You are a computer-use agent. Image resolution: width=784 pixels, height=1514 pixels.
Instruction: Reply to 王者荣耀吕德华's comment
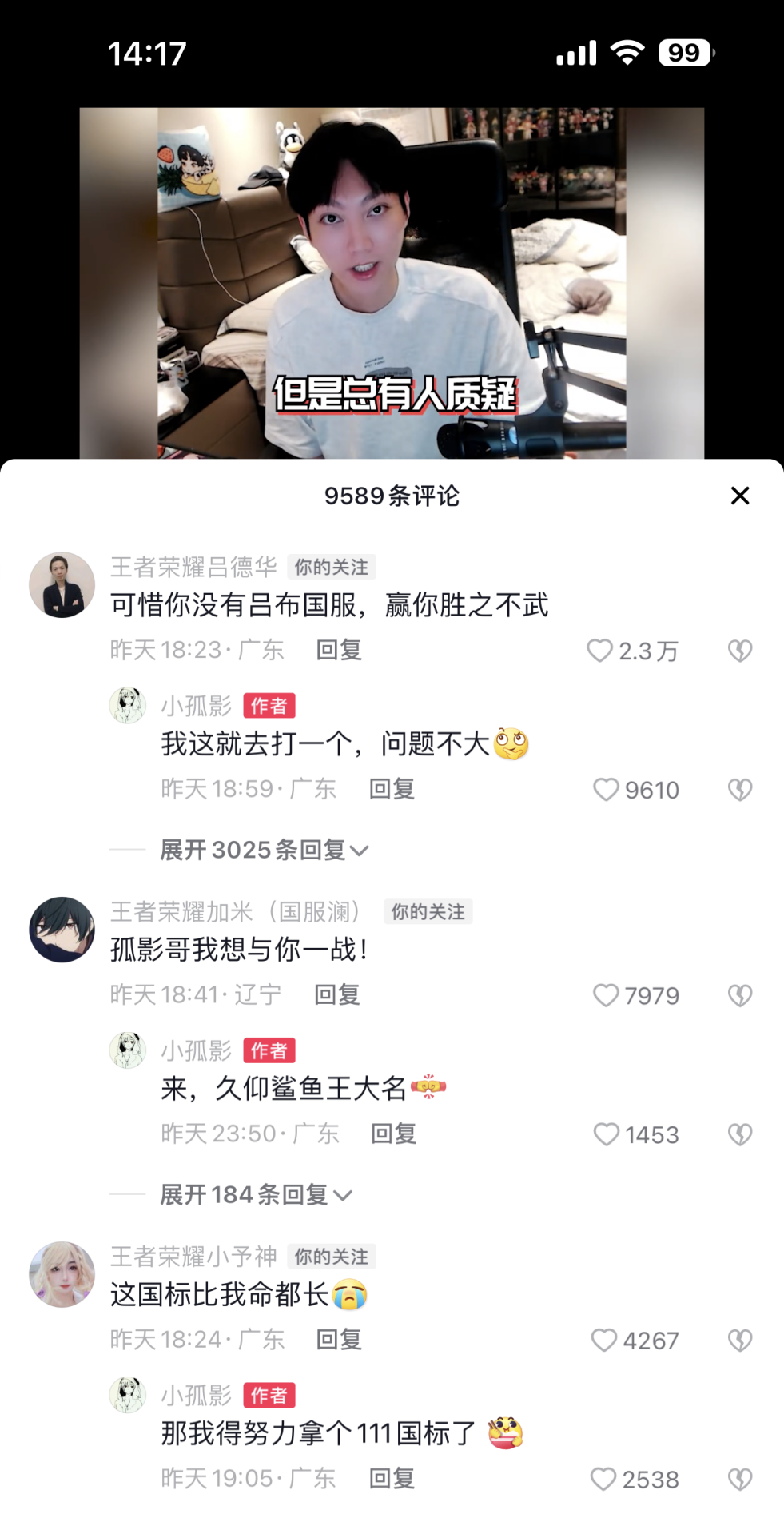(x=339, y=650)
